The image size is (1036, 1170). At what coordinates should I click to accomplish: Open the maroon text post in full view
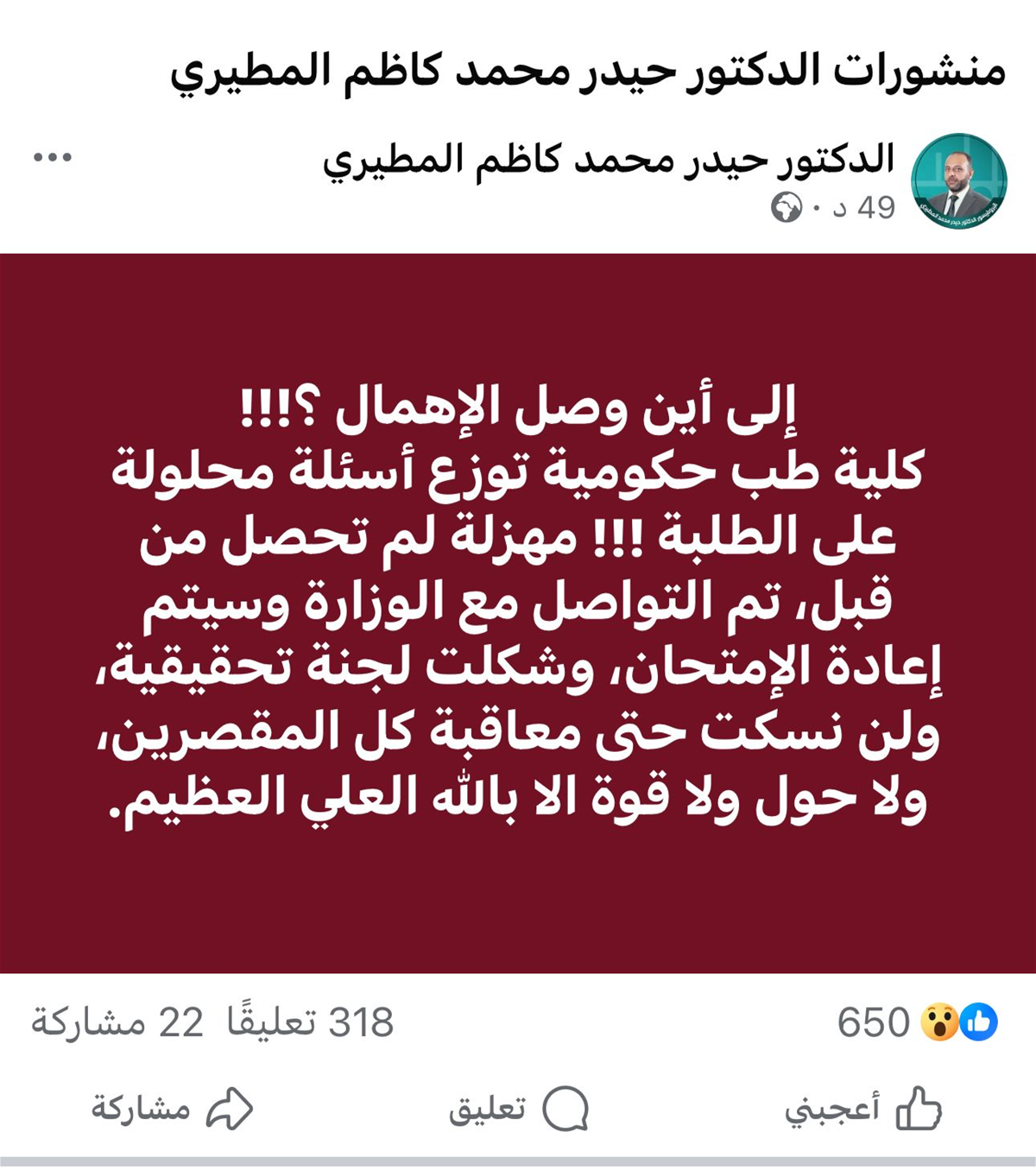(518, 613)
